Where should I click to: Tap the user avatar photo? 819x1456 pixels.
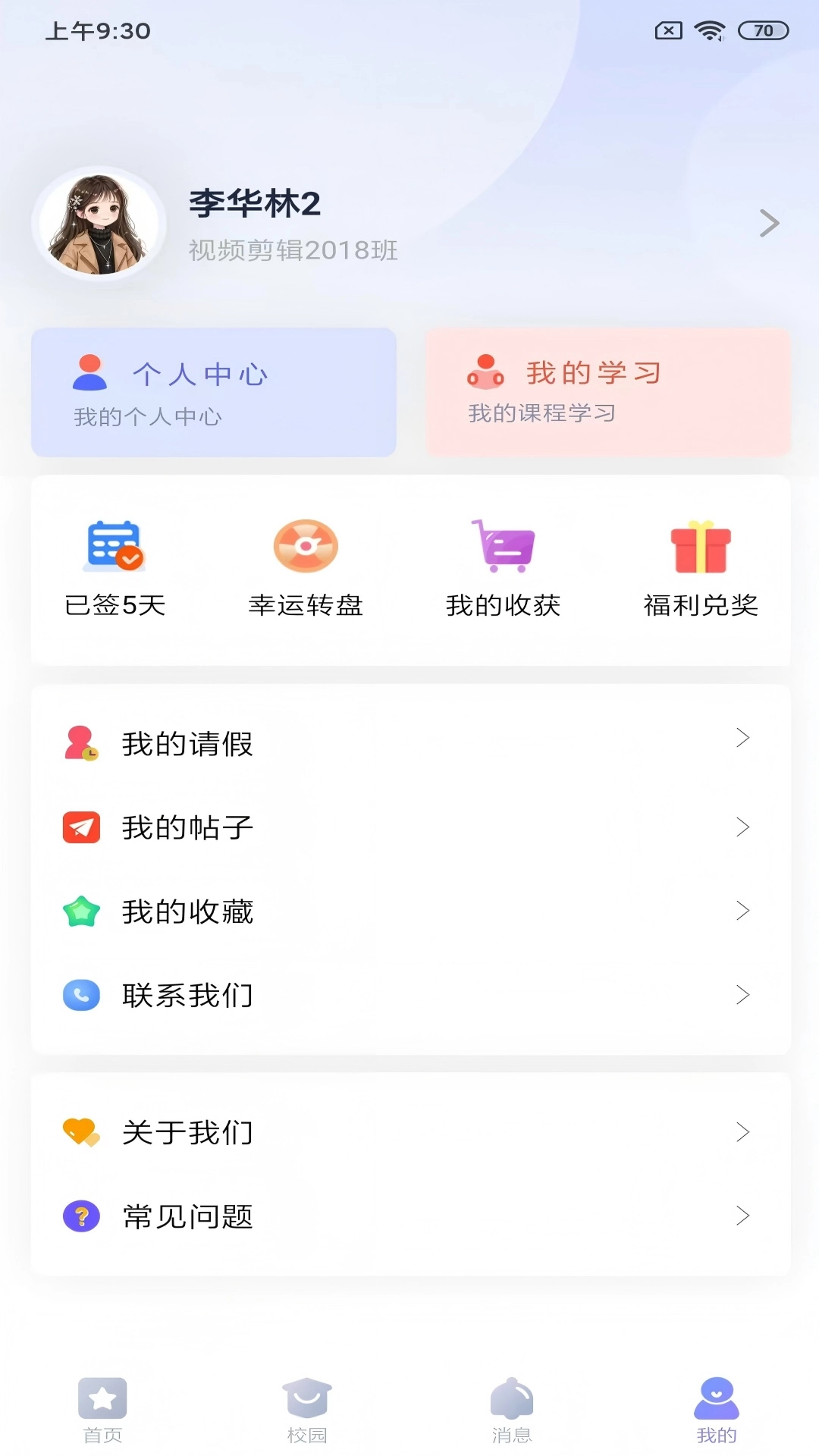tap(99, 222)
